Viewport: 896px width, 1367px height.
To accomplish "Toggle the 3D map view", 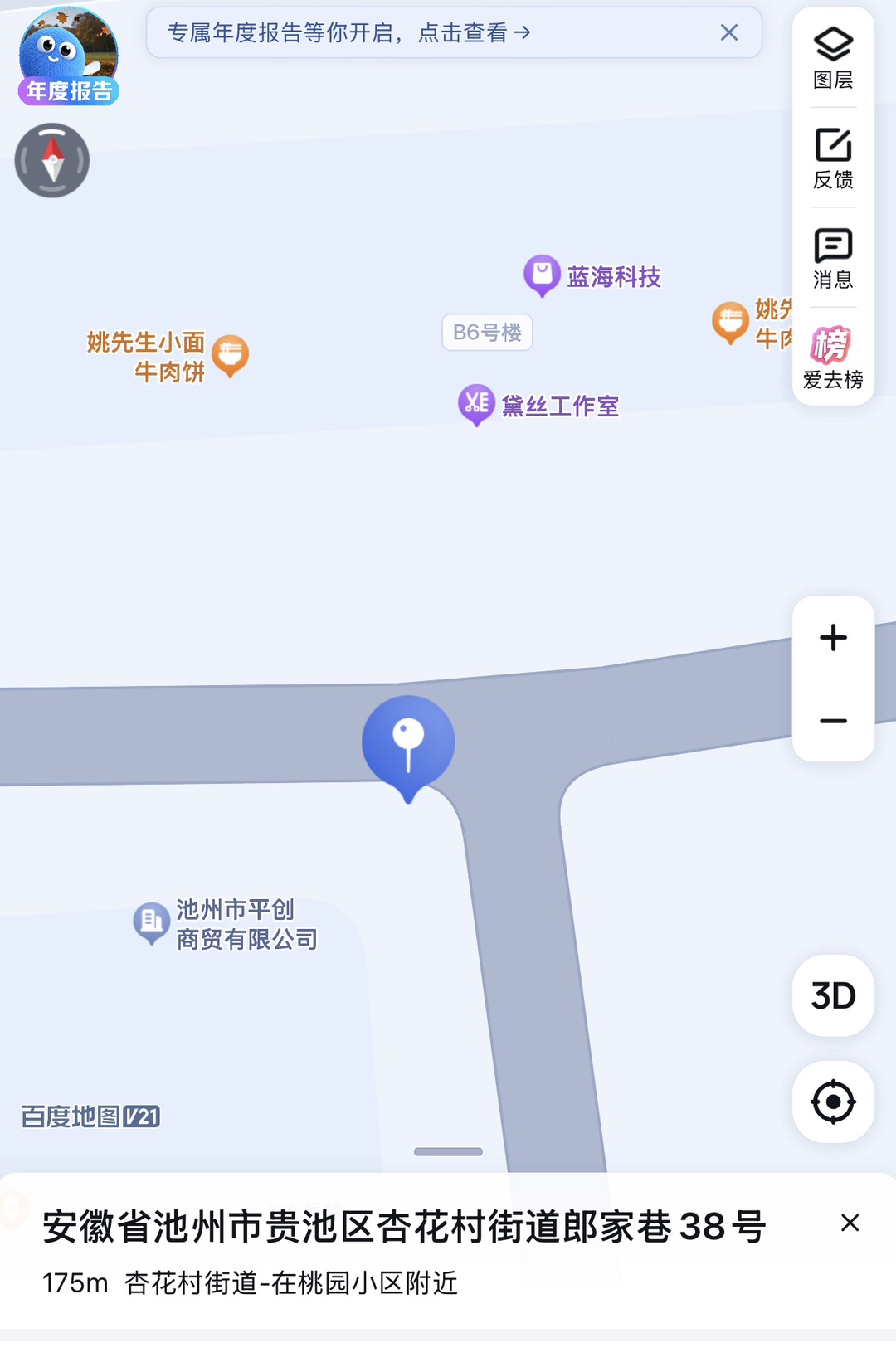I will (x=832, y=996).
